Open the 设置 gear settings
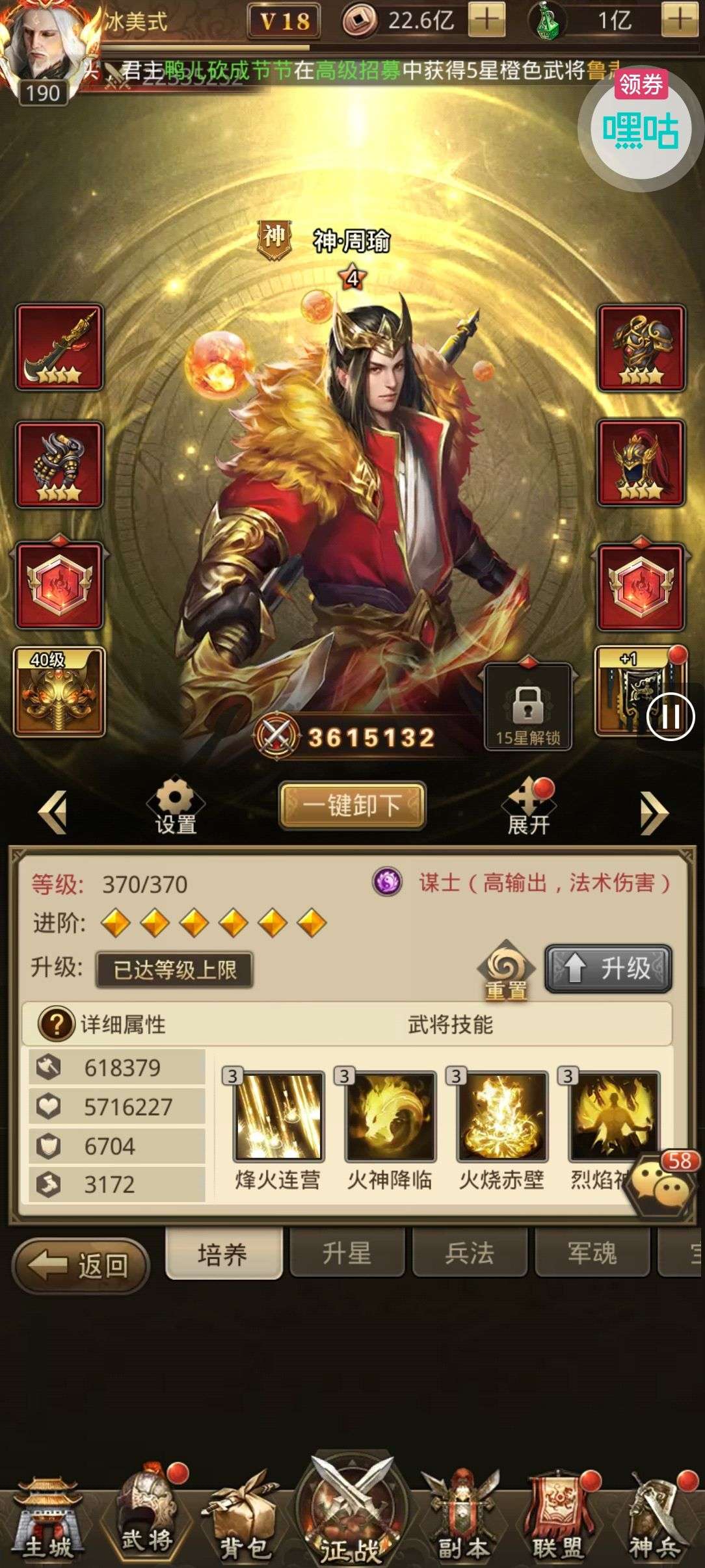Image resolution: width=705 pixels, height=1568 pixels. coord(176,805)
